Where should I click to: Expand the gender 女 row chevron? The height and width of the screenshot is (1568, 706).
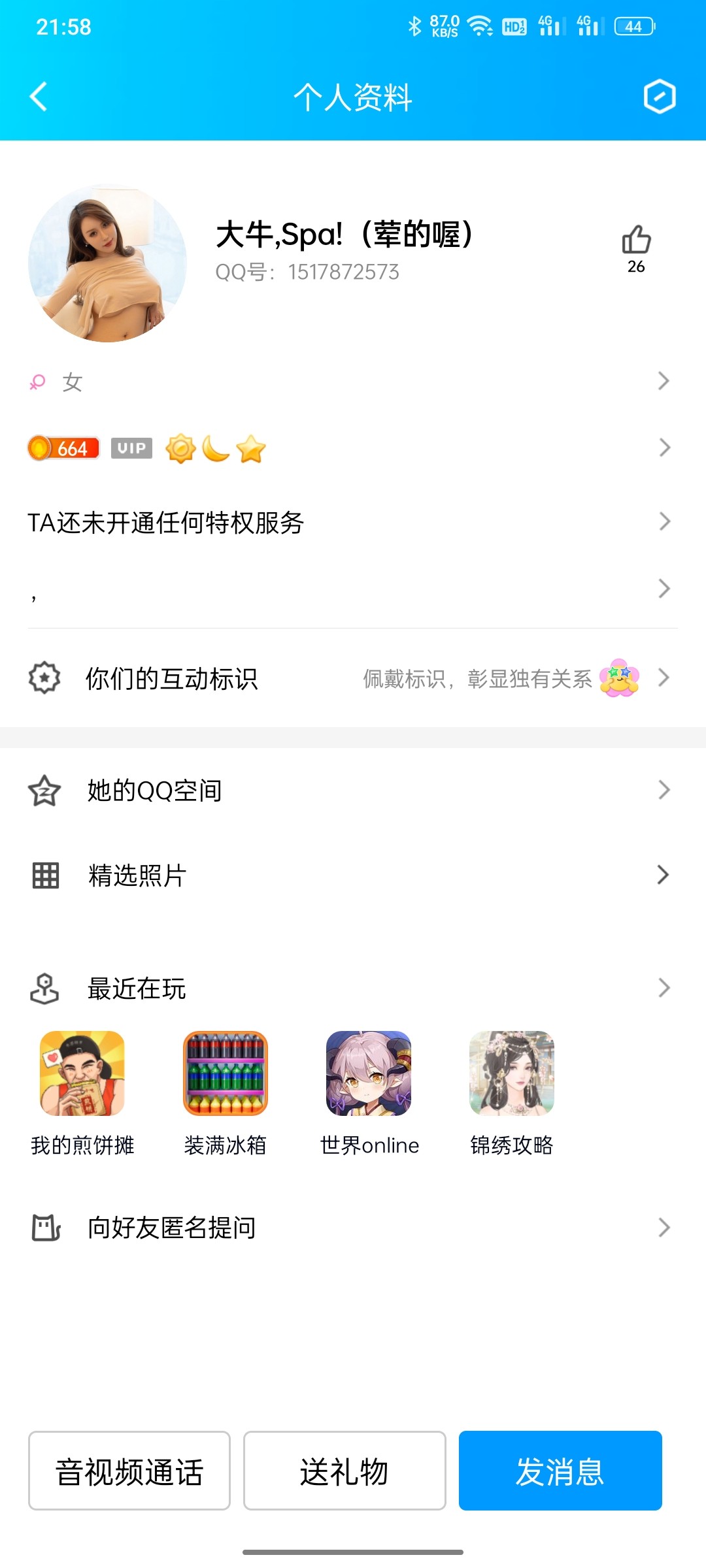tap(664, 381)
